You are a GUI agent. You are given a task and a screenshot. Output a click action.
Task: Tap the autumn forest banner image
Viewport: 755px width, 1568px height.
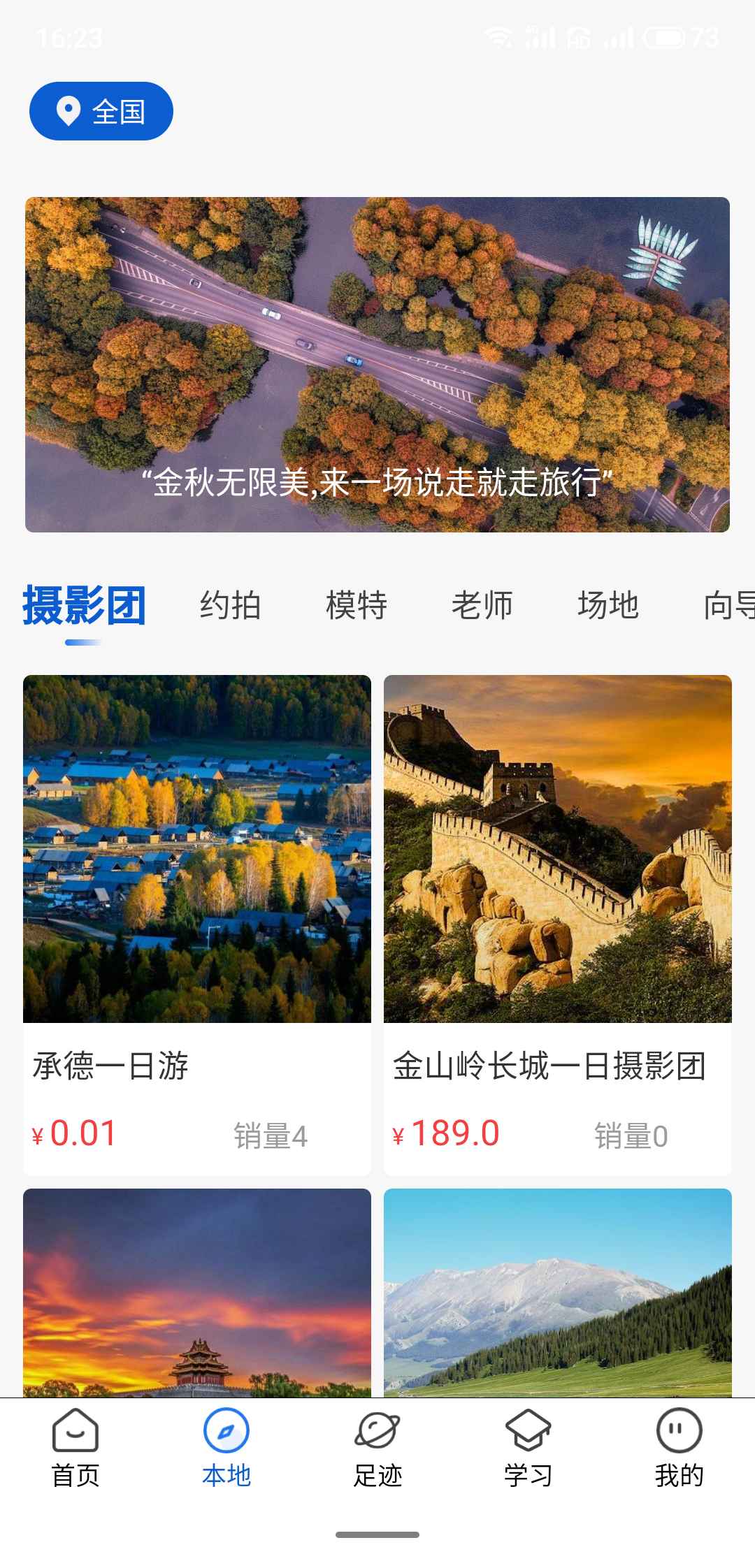click(377, 363)
